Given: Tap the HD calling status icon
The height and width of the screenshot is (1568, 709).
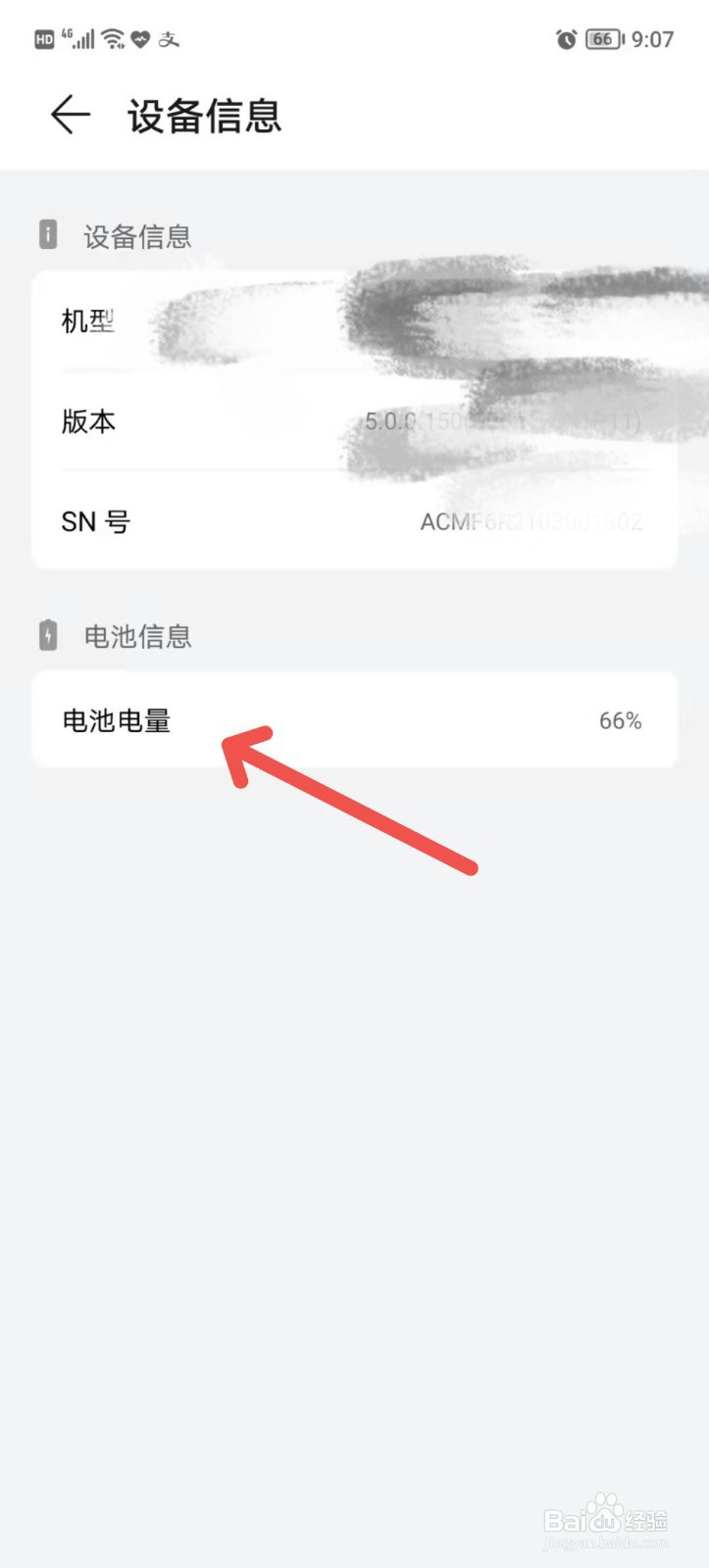Looking at the screenshot, I should point(44,39).
